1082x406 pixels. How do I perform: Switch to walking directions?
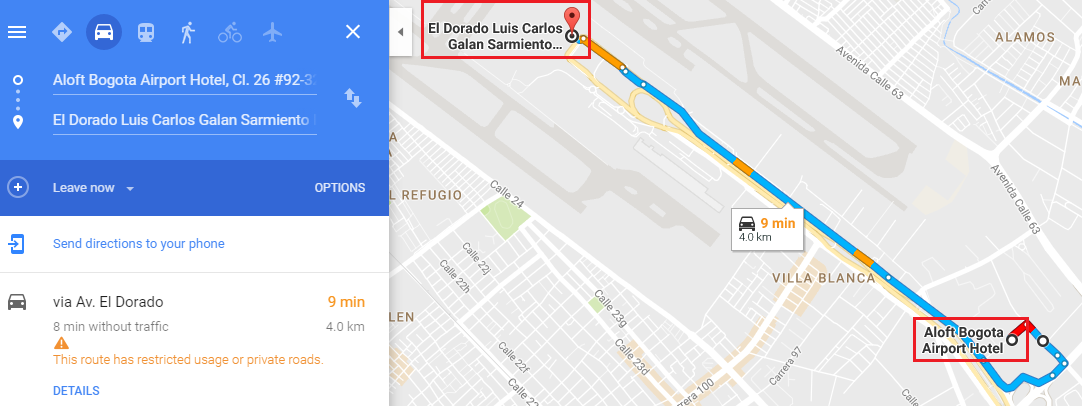187,32
